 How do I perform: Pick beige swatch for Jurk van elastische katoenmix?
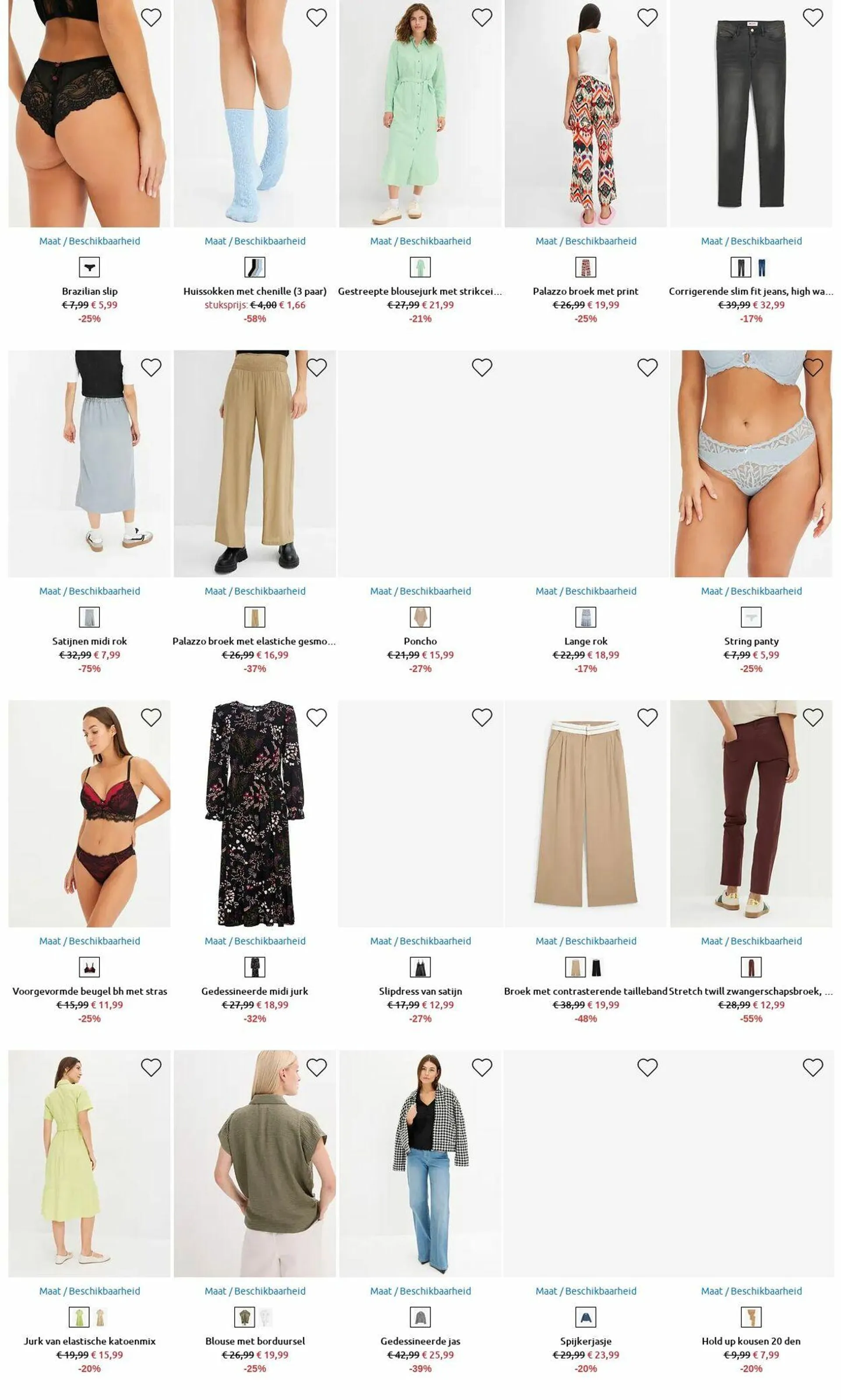[100, 1317]
